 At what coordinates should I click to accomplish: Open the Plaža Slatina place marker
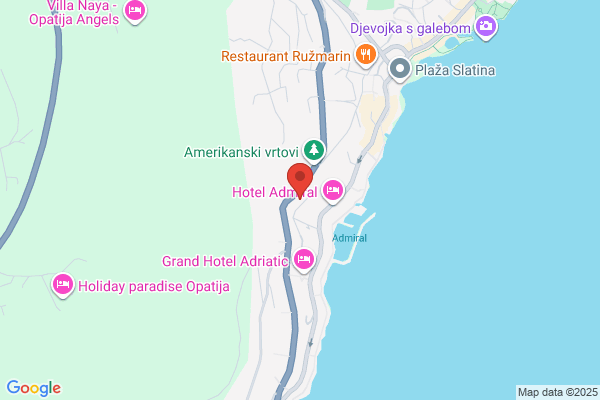pos(400,70)
